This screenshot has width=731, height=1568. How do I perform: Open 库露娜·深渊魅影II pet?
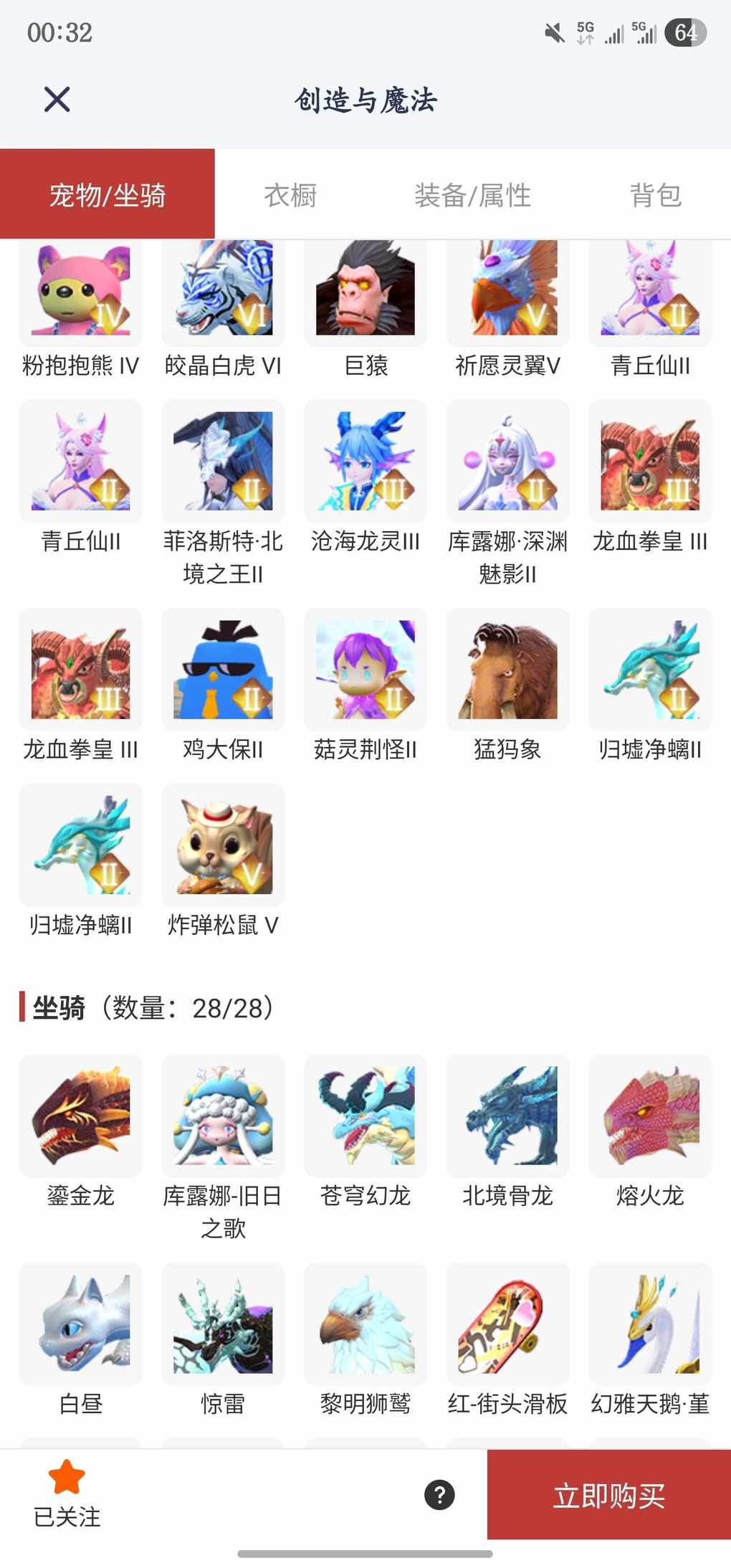pyautogui.click(x=507, y=461)
